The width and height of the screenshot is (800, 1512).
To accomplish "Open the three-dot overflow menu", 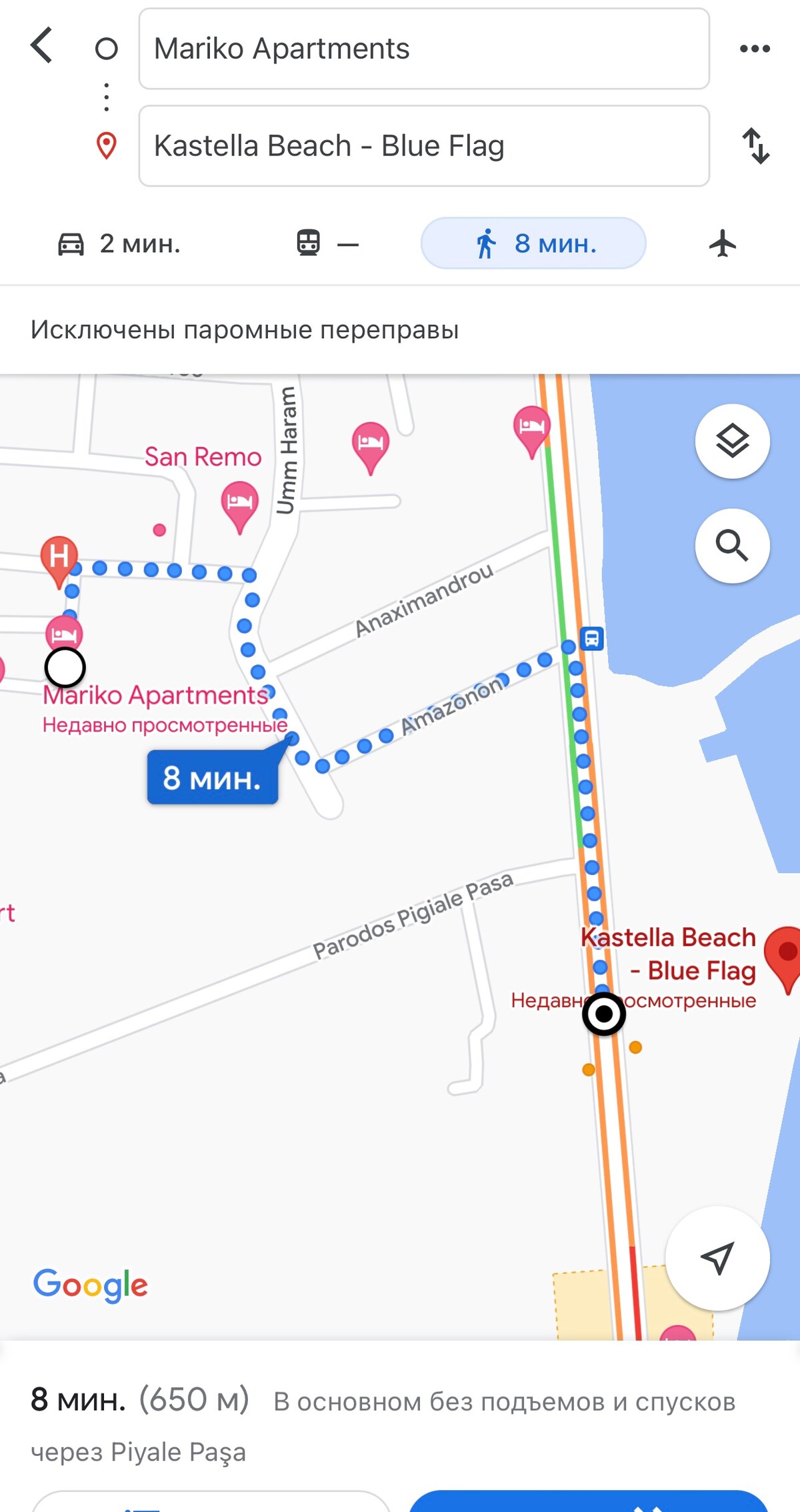I will (755, 49).
